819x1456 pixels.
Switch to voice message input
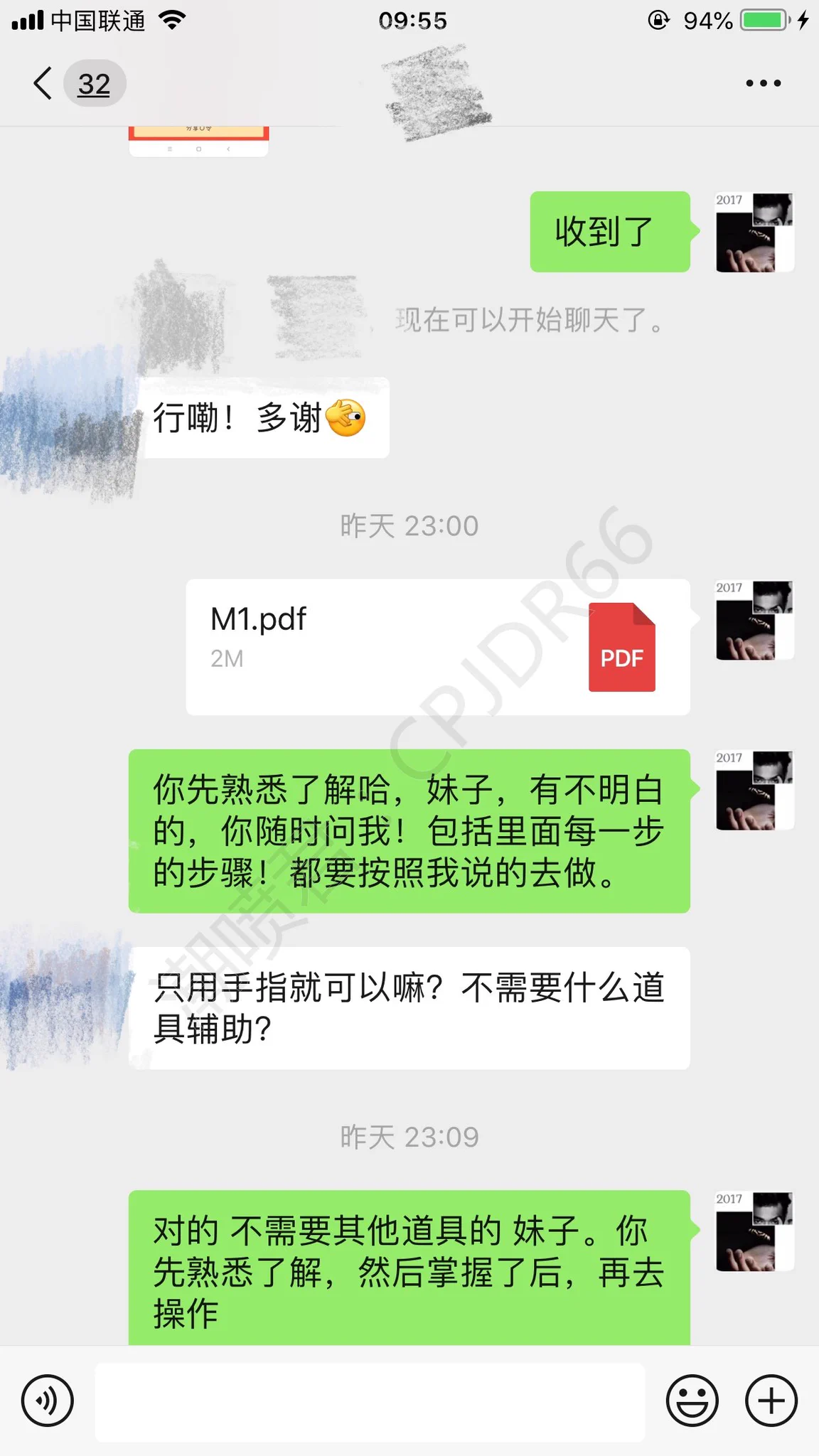pos(47,1401)
